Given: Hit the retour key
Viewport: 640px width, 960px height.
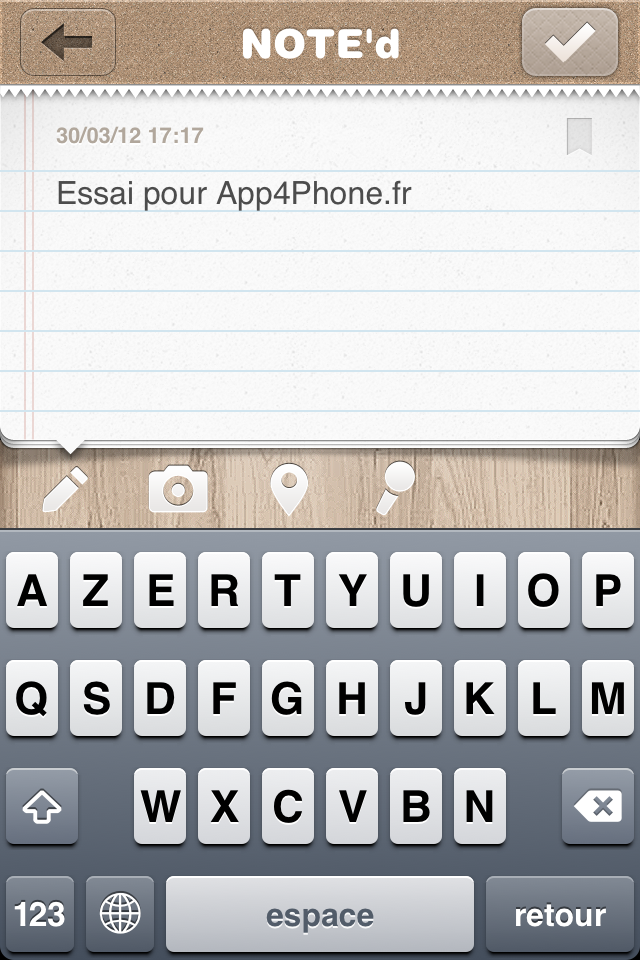Looking at the screenshot, I should coord(560,914).
